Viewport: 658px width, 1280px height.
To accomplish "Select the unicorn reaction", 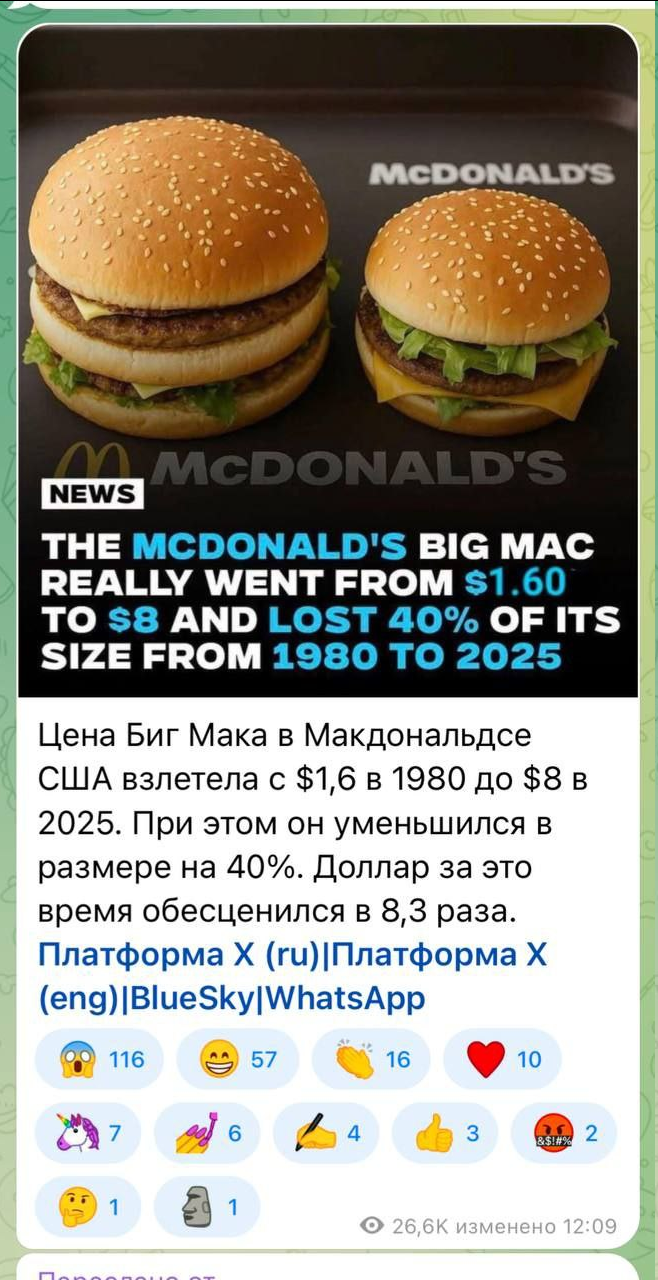I will click(88, 1133).
